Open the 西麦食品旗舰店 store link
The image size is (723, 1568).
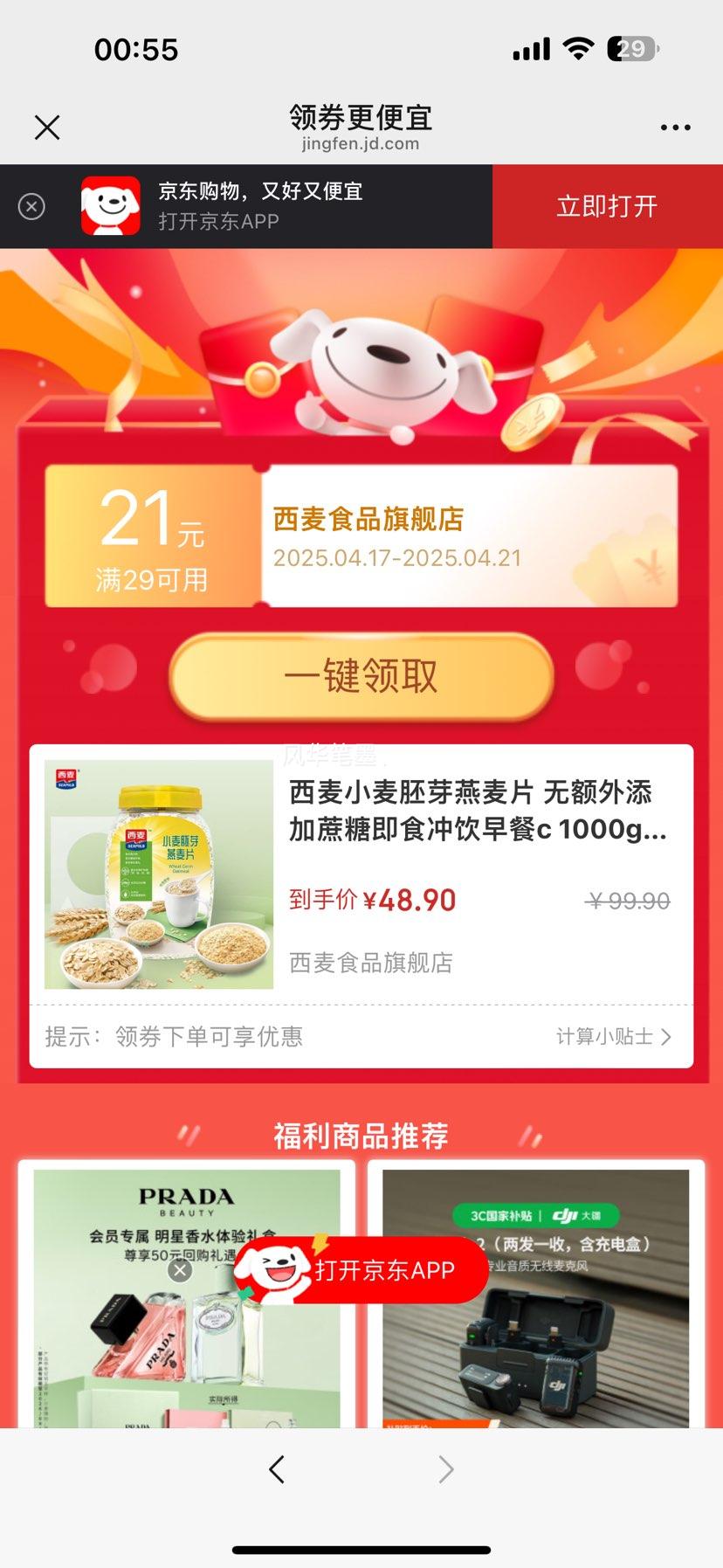(369, 519)
